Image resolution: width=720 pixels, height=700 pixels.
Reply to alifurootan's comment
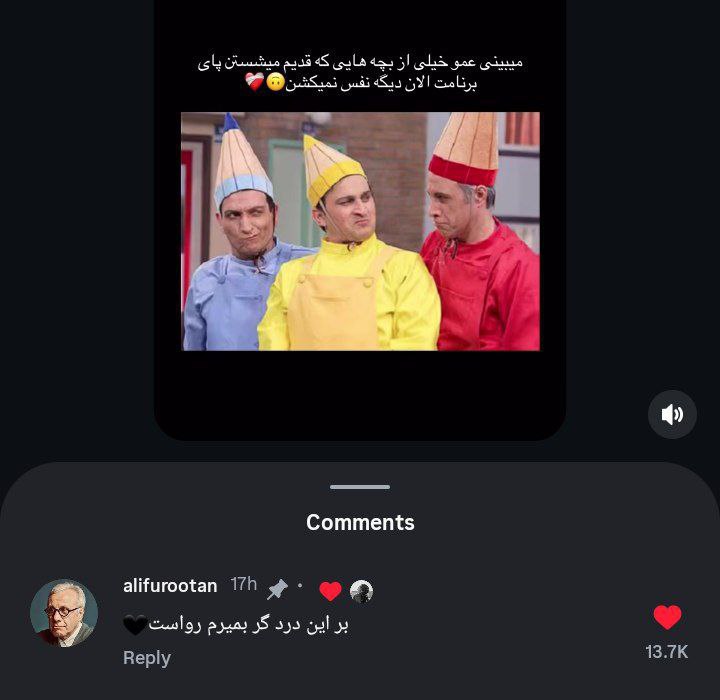147,658
